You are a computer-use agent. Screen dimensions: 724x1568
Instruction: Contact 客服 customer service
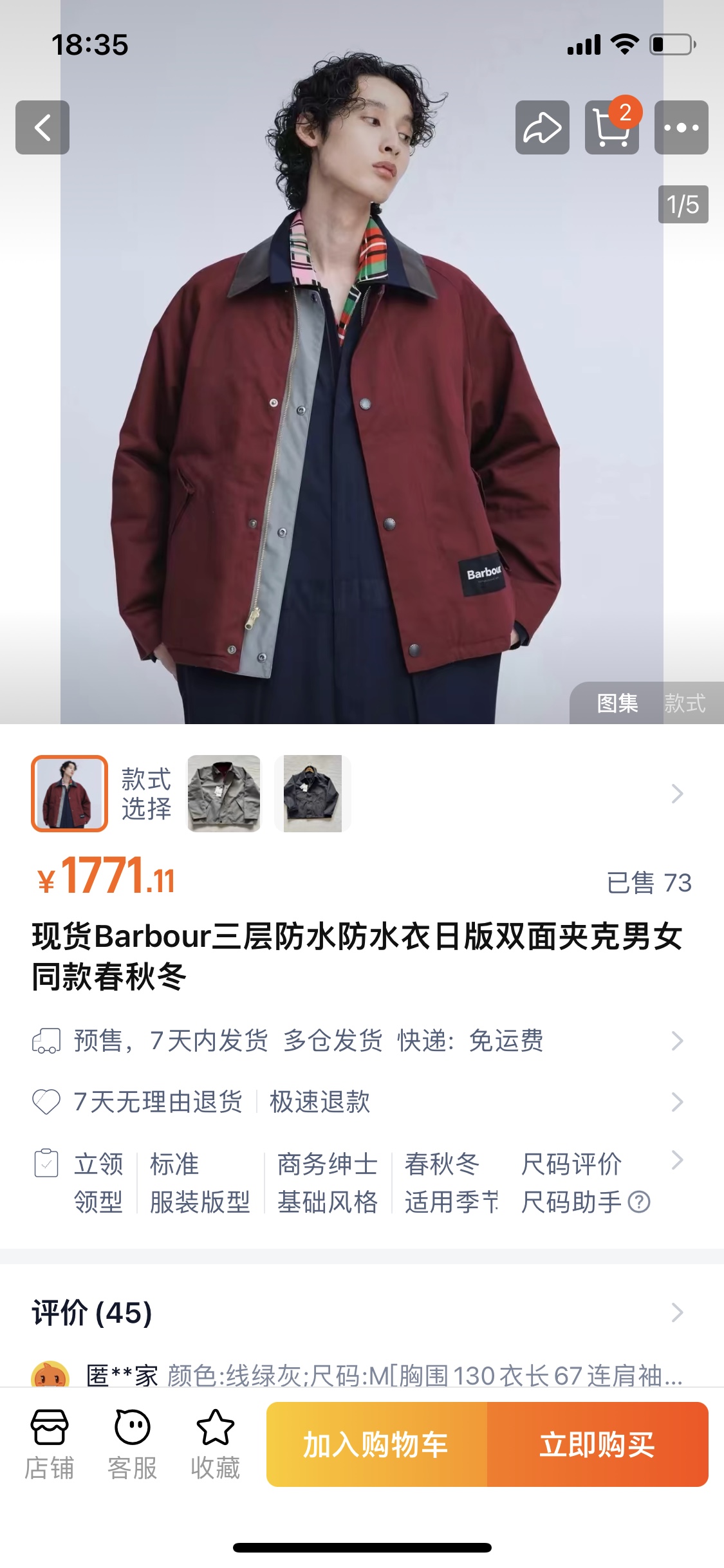tap(132, 1444)
